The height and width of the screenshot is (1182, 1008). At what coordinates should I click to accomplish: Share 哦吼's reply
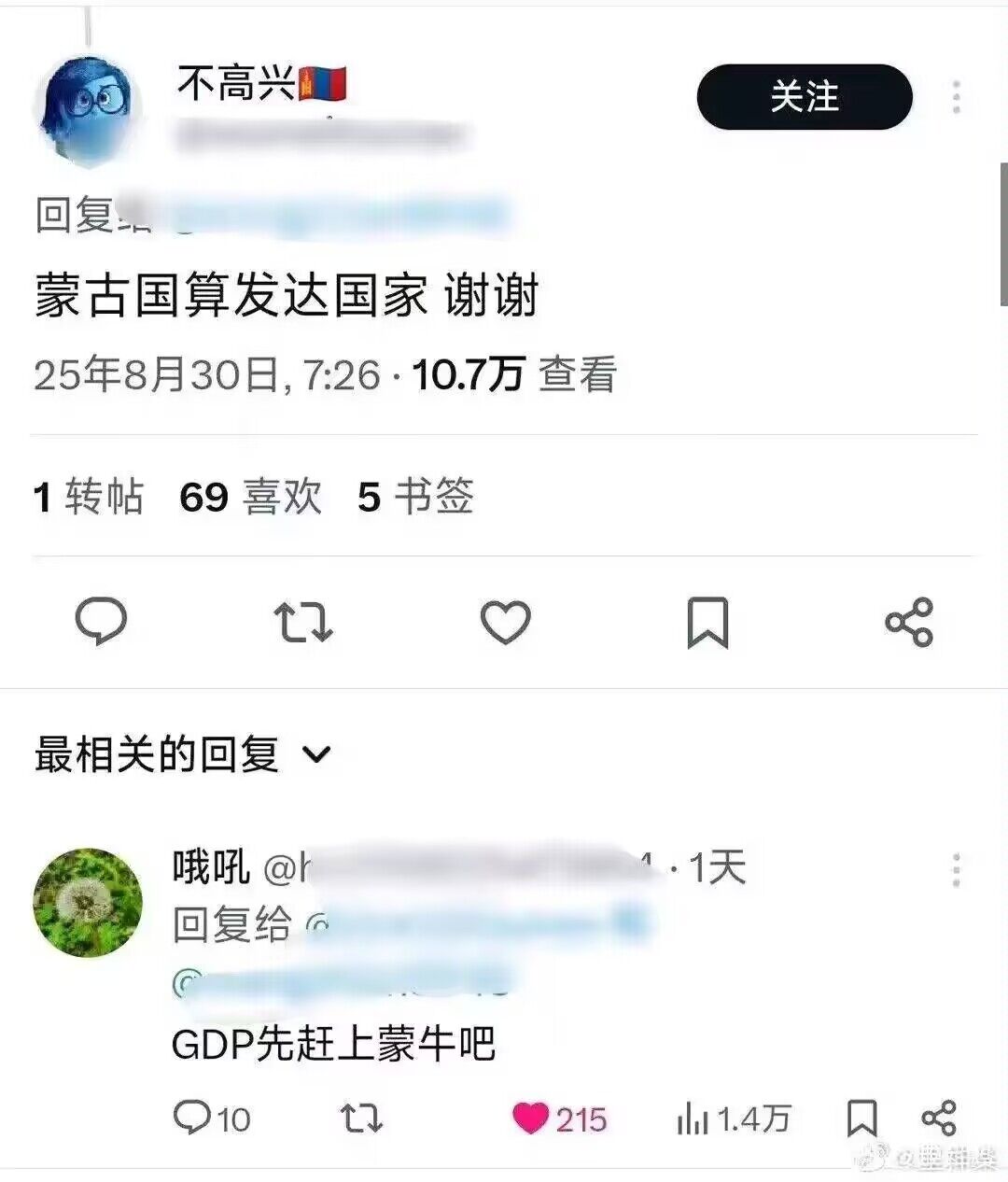938,1118
